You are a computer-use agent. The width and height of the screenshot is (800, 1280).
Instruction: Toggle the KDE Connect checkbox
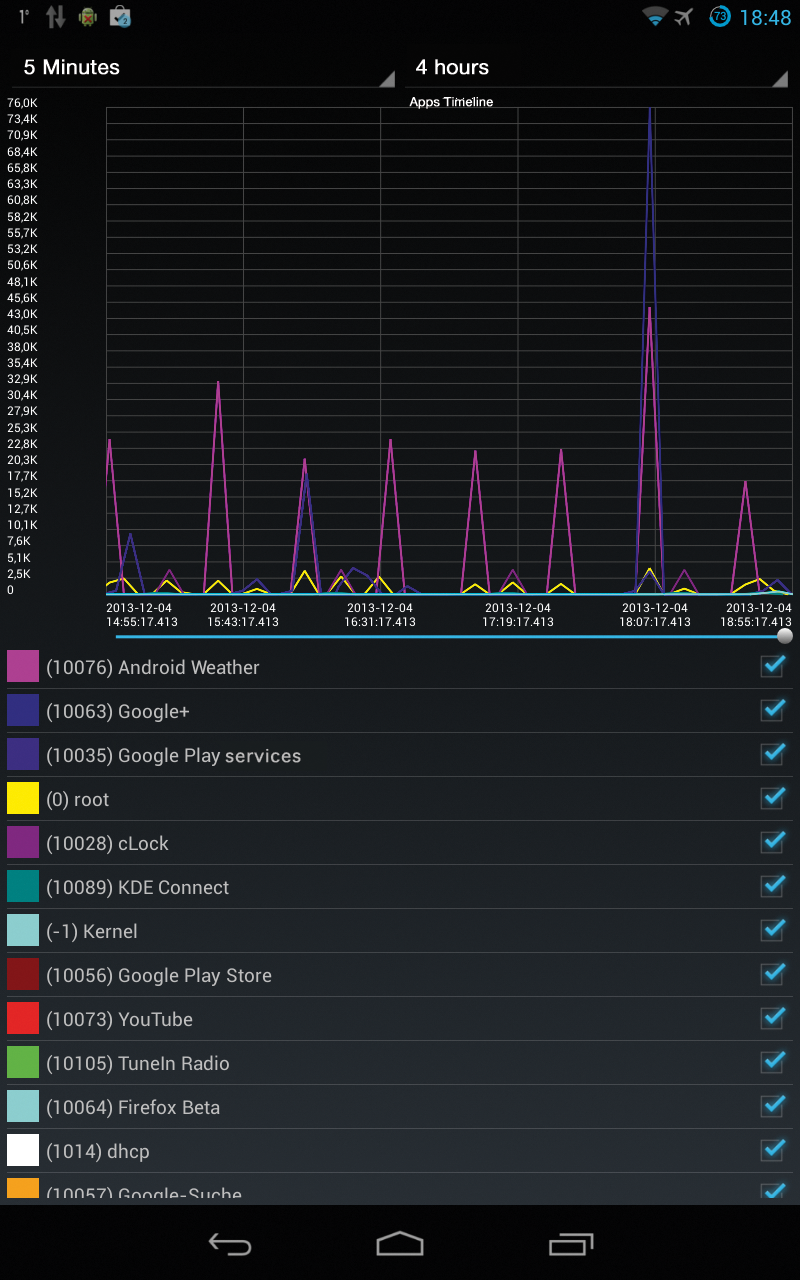772,886
